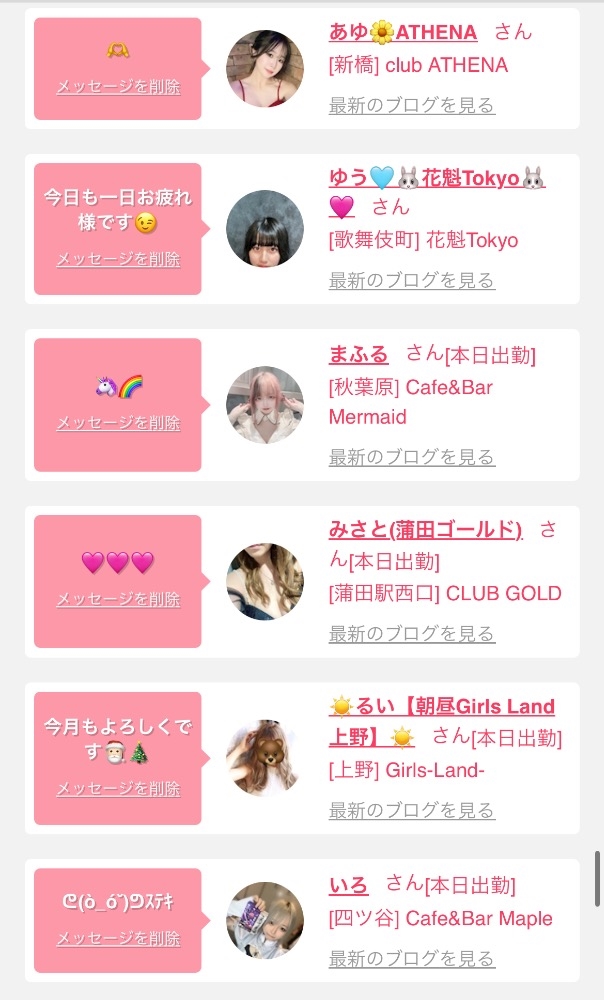Delete the message sent to あゆ ATHENA

point(118,87)
